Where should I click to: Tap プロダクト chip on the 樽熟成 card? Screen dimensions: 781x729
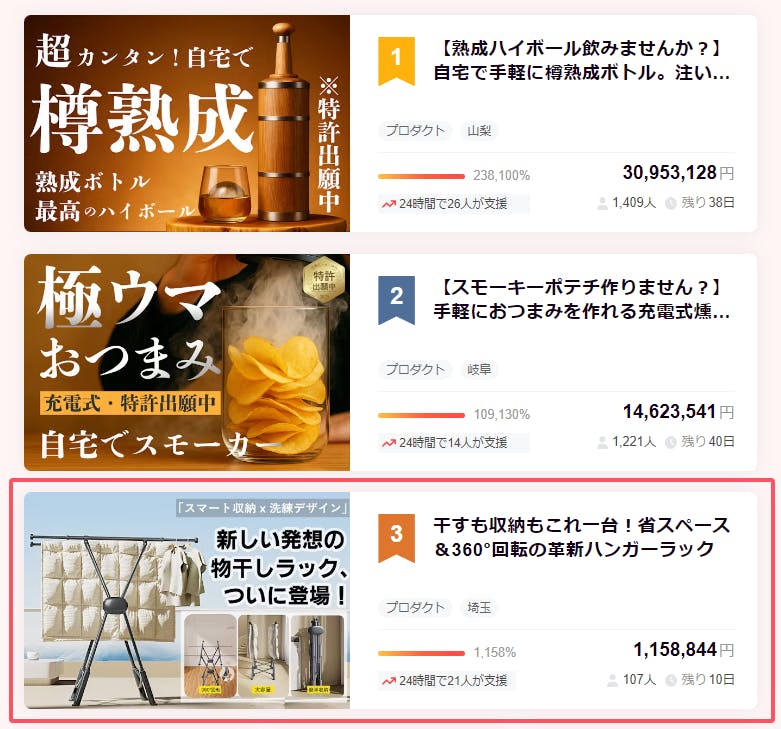415,131
